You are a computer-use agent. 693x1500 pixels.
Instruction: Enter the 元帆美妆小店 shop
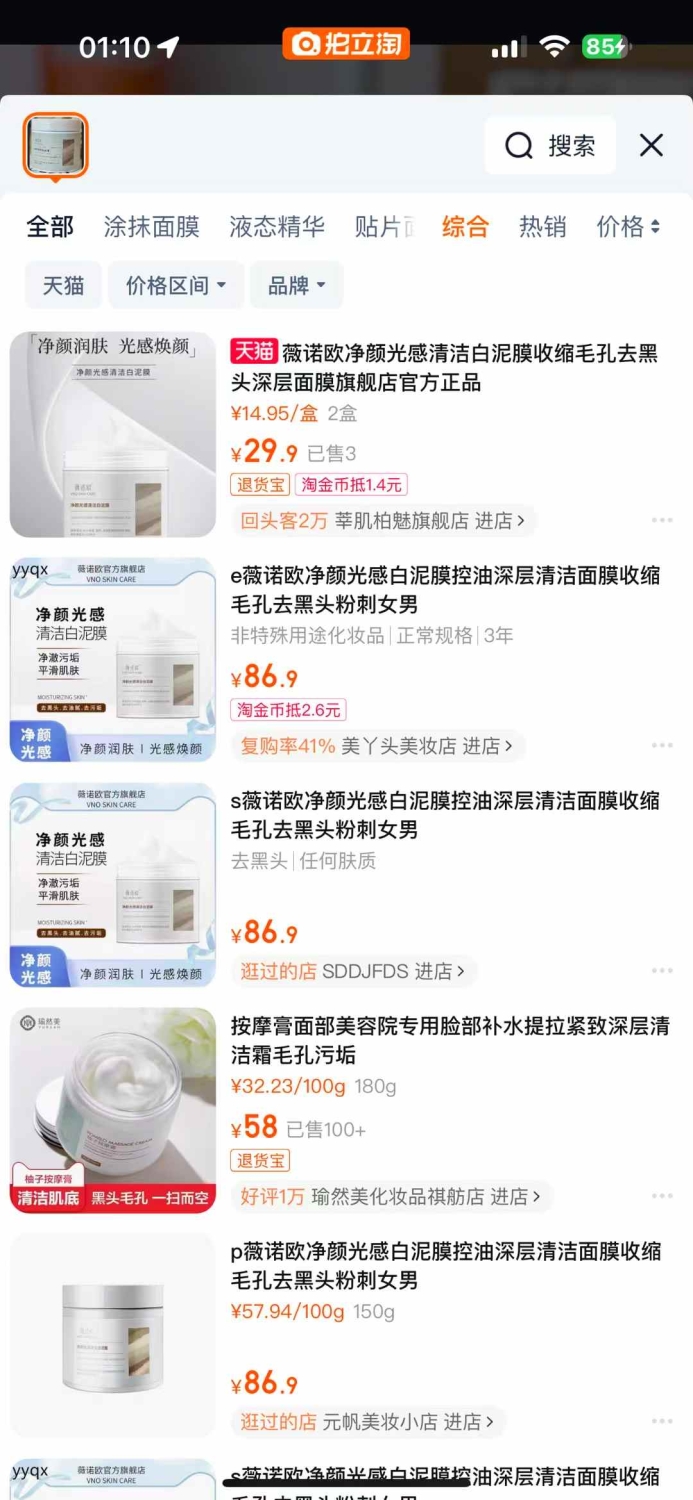(x=369, y=1421)
